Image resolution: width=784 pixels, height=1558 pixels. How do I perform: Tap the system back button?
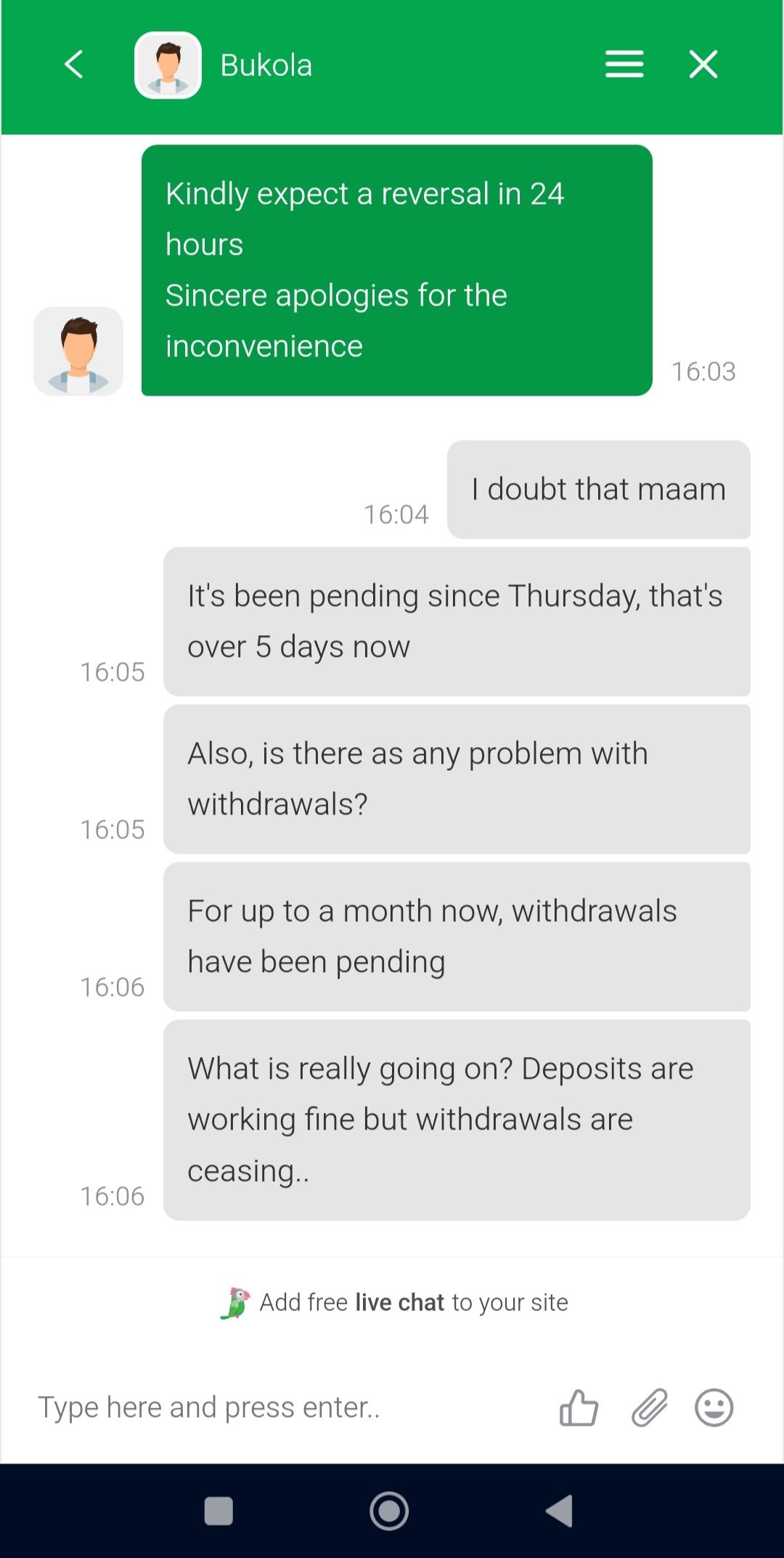[560, 1512]
